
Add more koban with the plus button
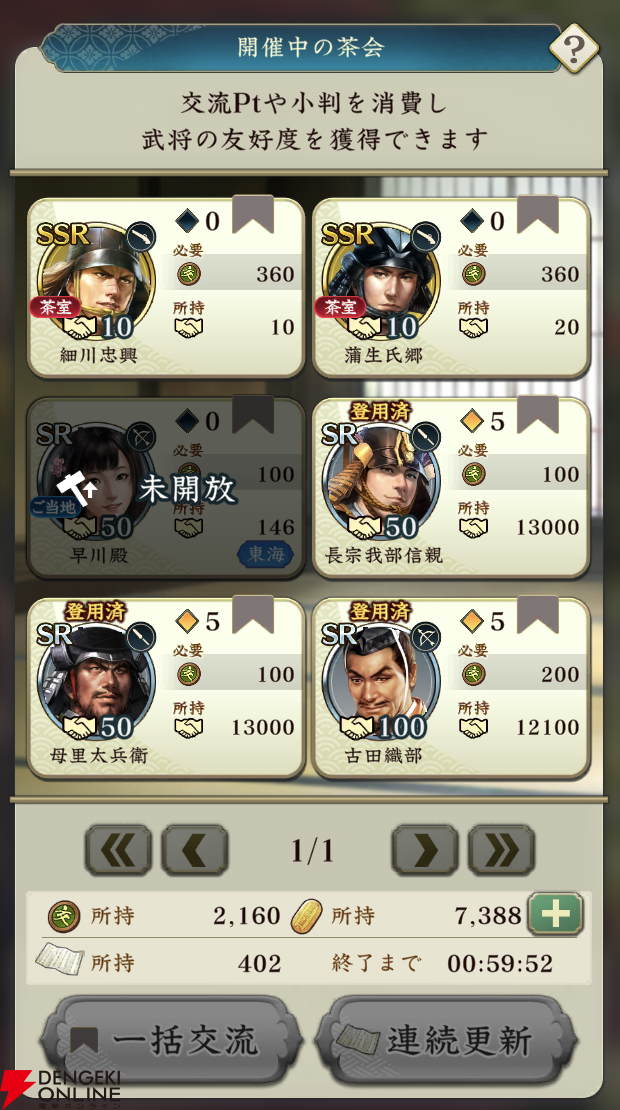[x=556, y=914]
